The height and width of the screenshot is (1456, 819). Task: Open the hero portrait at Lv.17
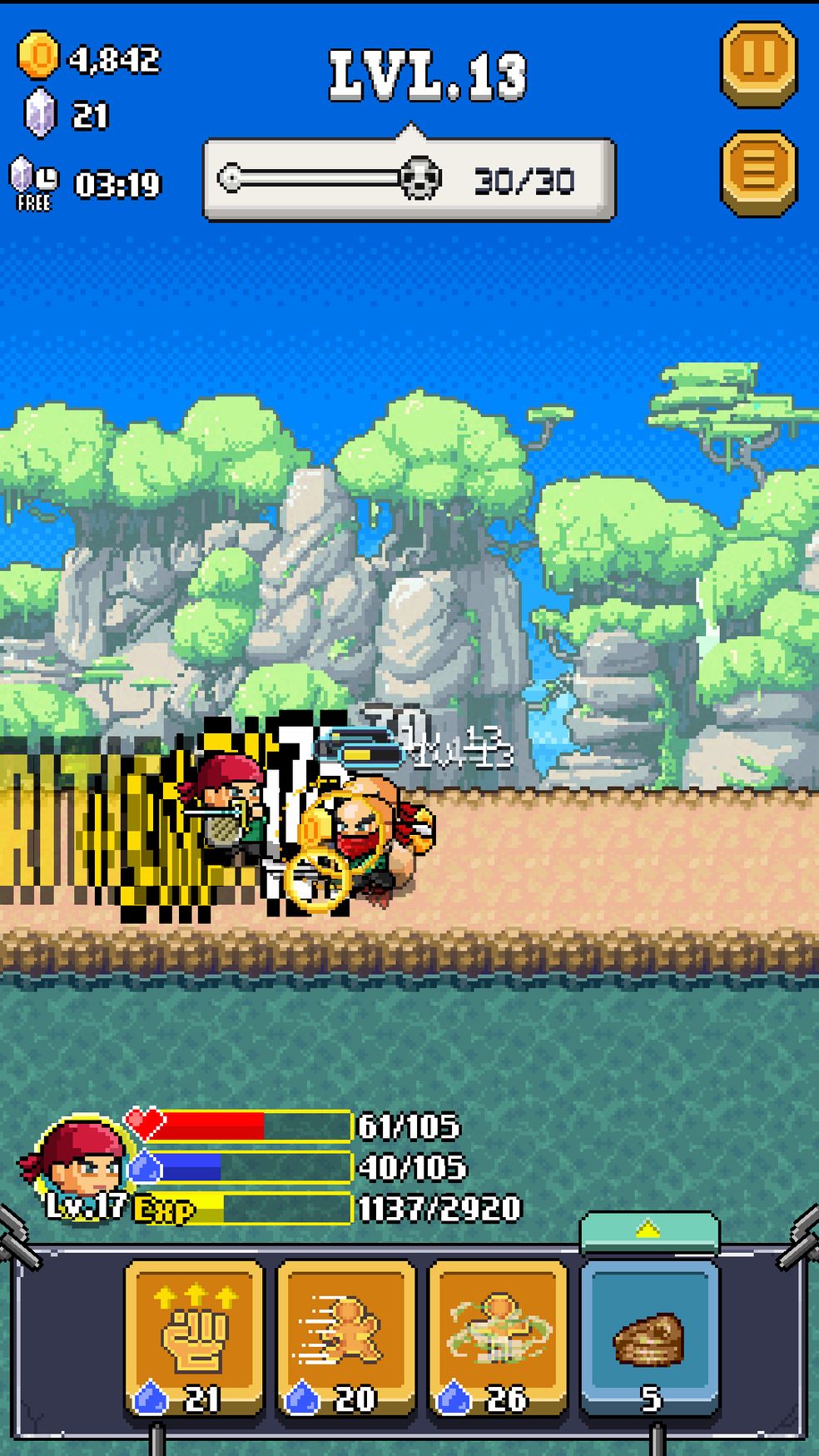80,1161
